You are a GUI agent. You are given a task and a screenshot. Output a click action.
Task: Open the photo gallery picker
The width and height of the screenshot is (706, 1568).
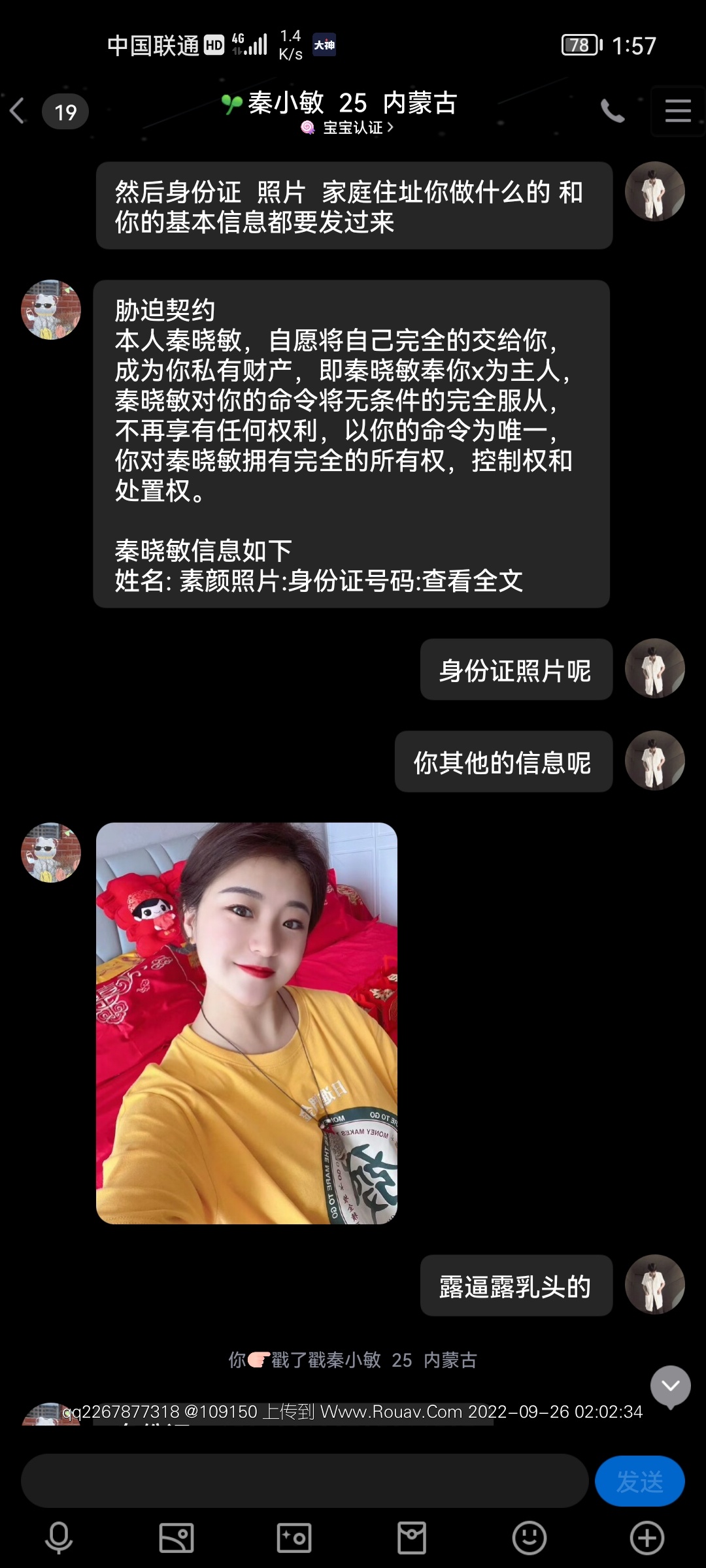pyautogui.click(x=176, y=1538)
